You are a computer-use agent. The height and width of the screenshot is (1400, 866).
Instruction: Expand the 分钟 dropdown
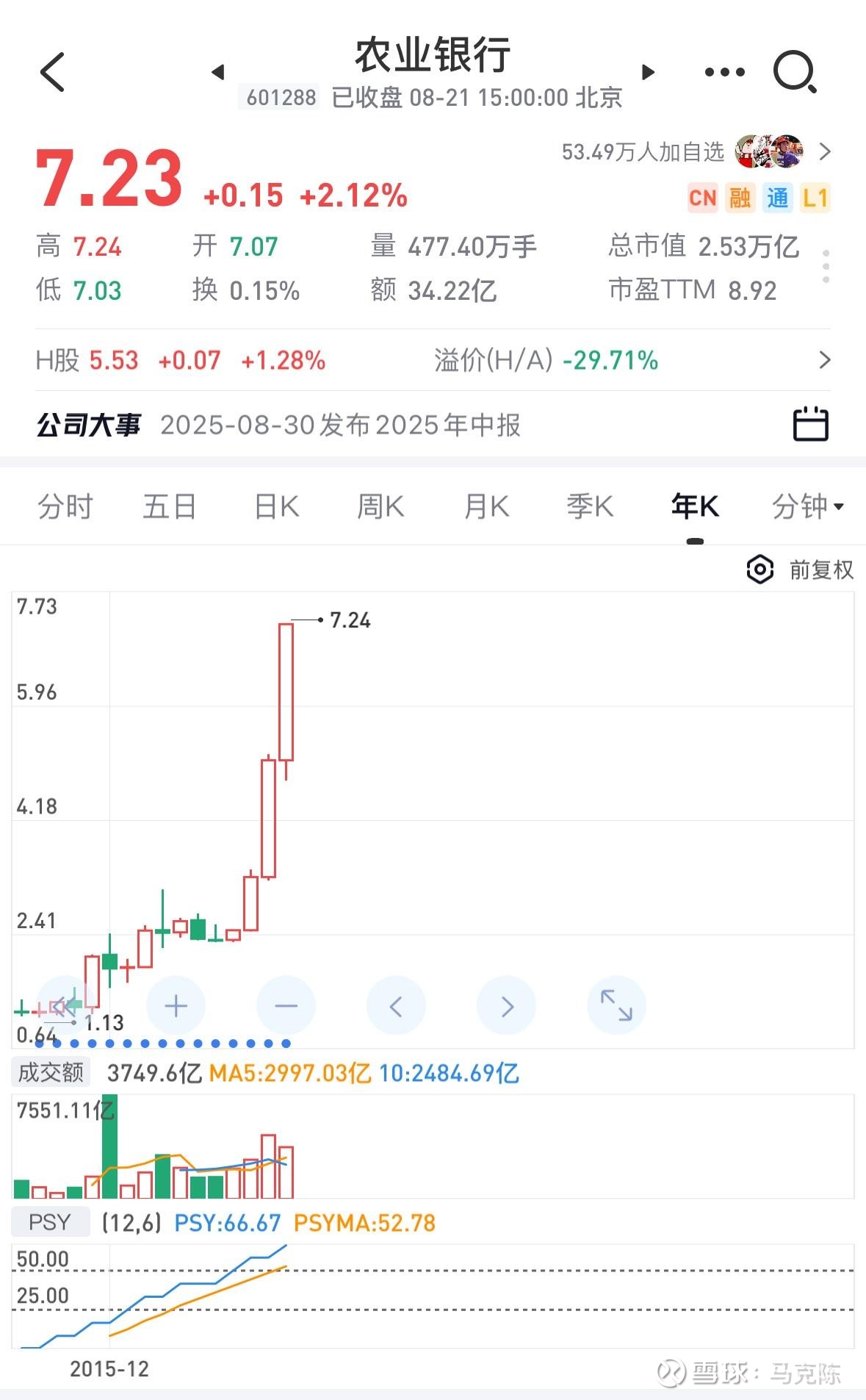[808, 506]
